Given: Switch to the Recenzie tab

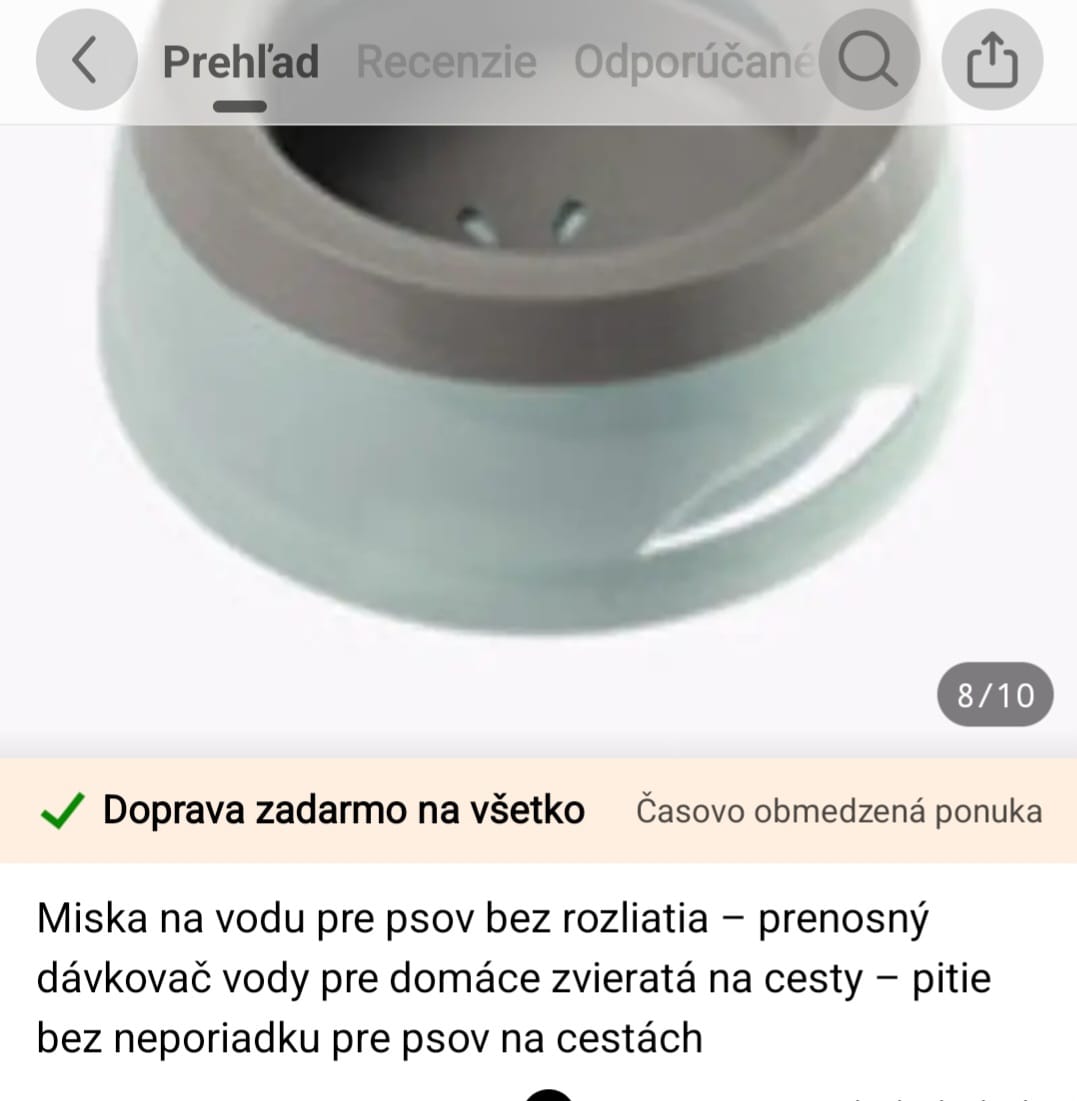Looking at the screenshot, I should tap(446, 62).
